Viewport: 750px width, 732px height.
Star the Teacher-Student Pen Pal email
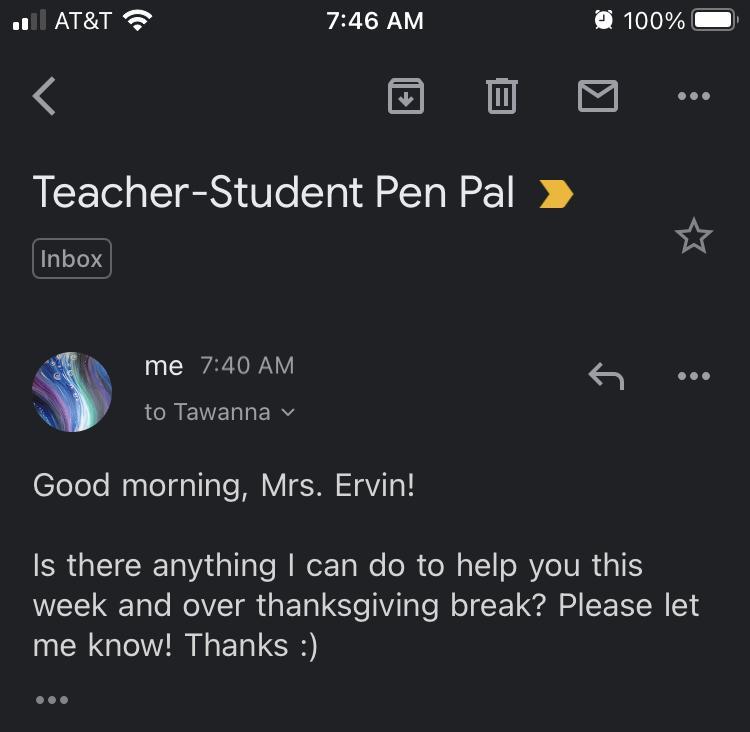coord(693,237)
